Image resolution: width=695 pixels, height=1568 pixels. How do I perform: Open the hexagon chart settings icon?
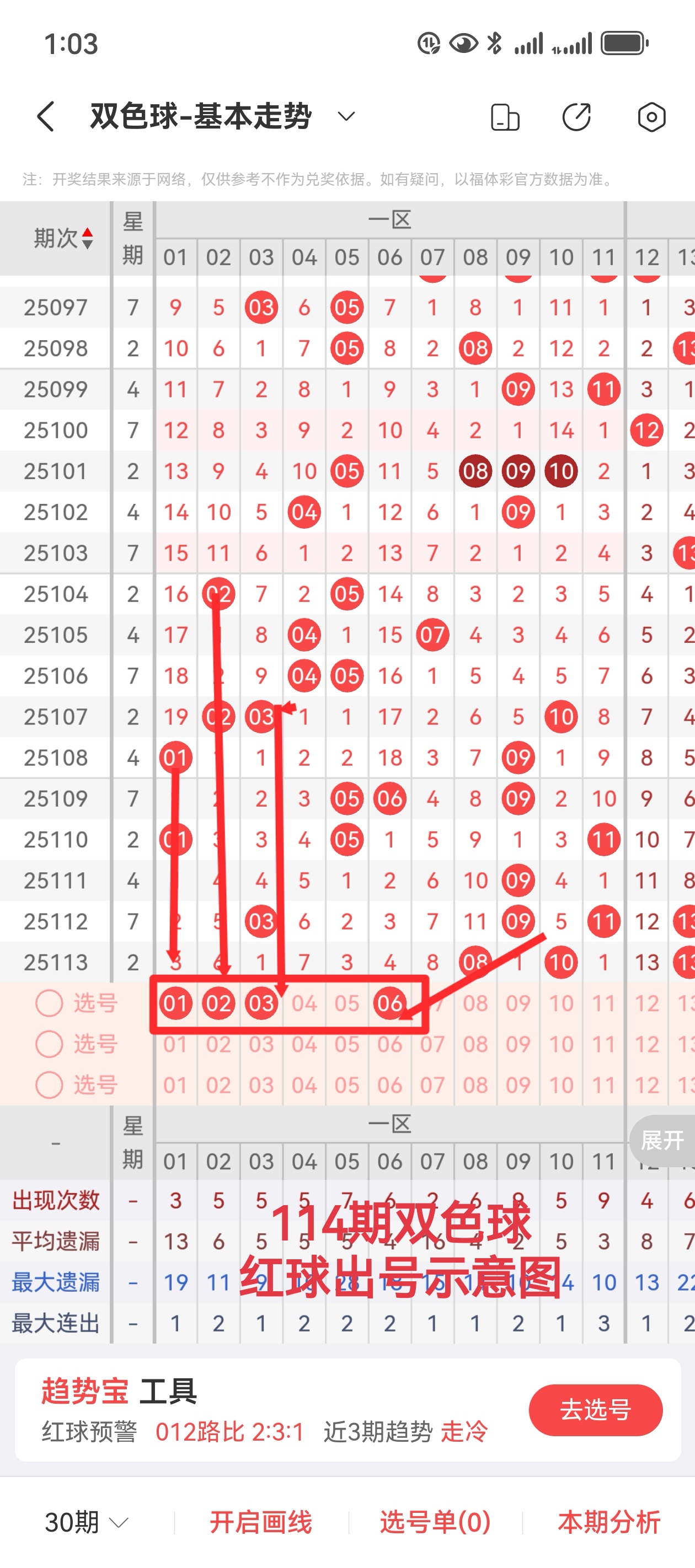(x=651, y=117)
